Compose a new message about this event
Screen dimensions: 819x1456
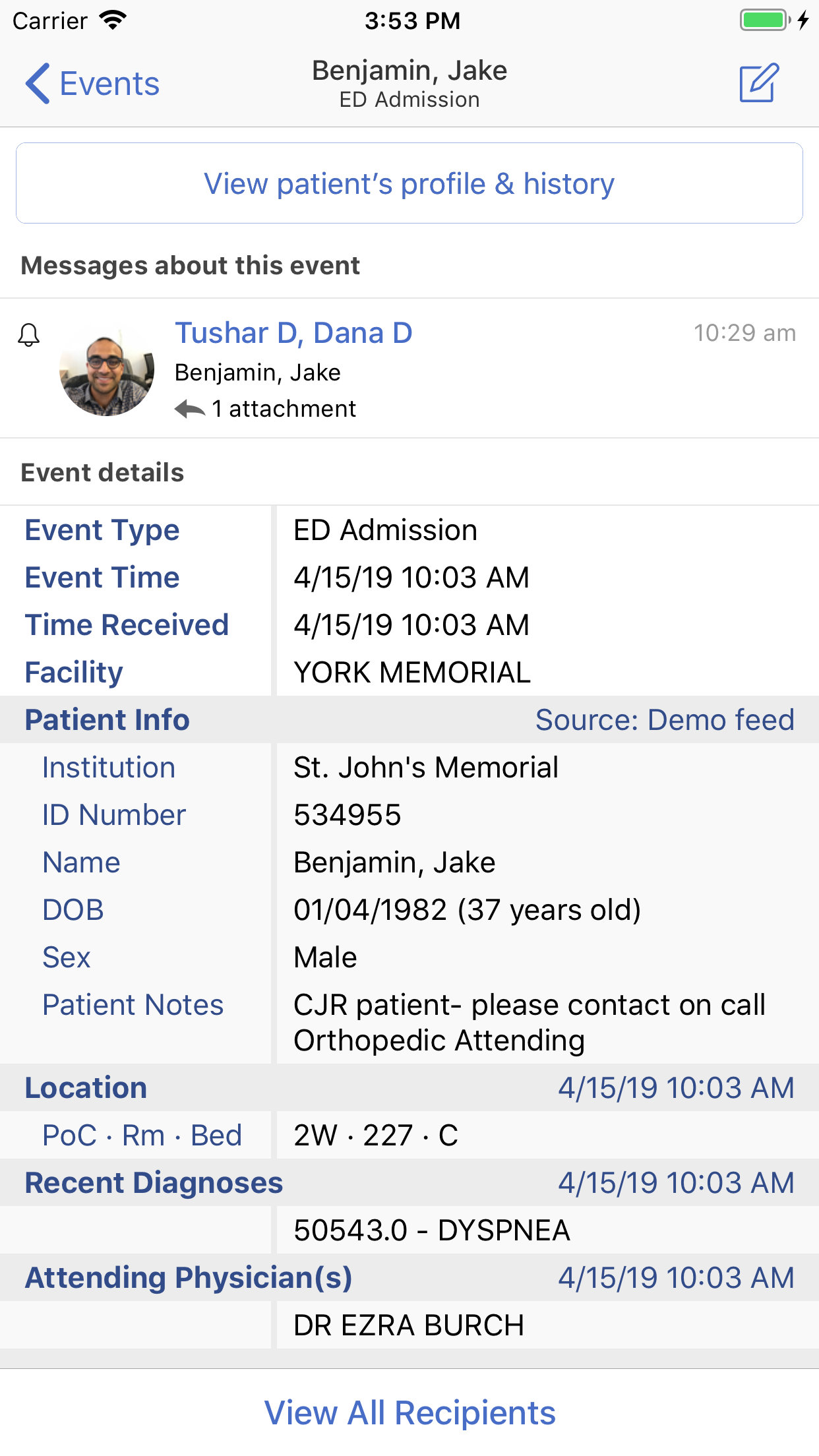tap(759, 83)
